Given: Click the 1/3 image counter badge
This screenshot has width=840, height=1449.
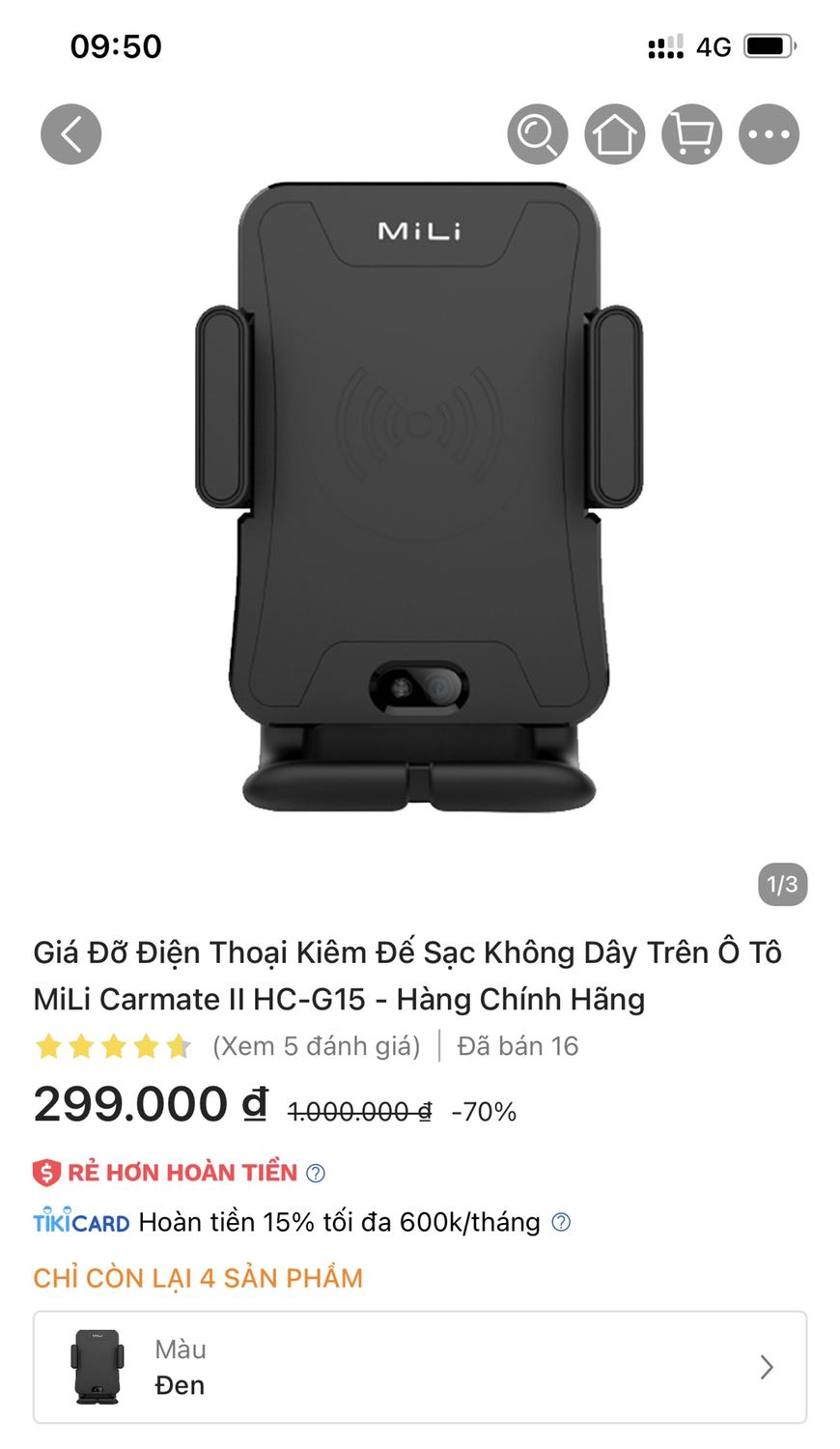Looking at the screenshot, I should 782,884.
